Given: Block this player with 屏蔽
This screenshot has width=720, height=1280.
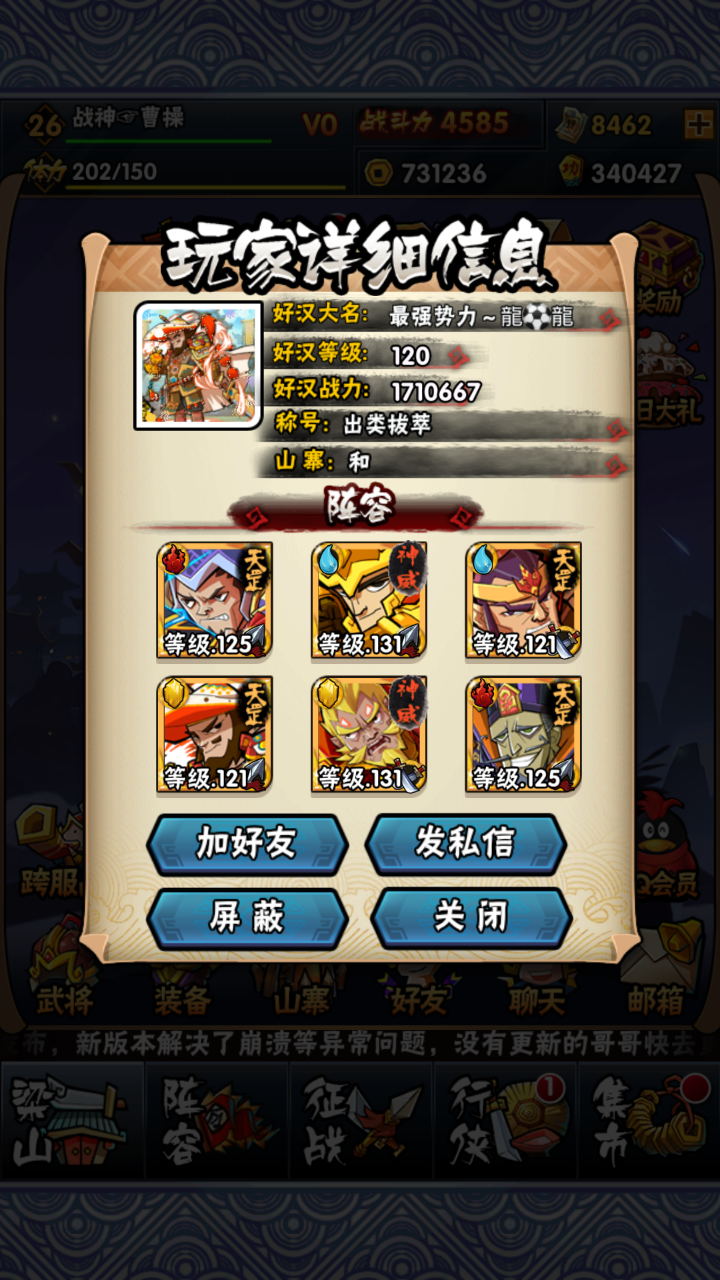Looking at the screenshot, I should click(x=247, y=918).
